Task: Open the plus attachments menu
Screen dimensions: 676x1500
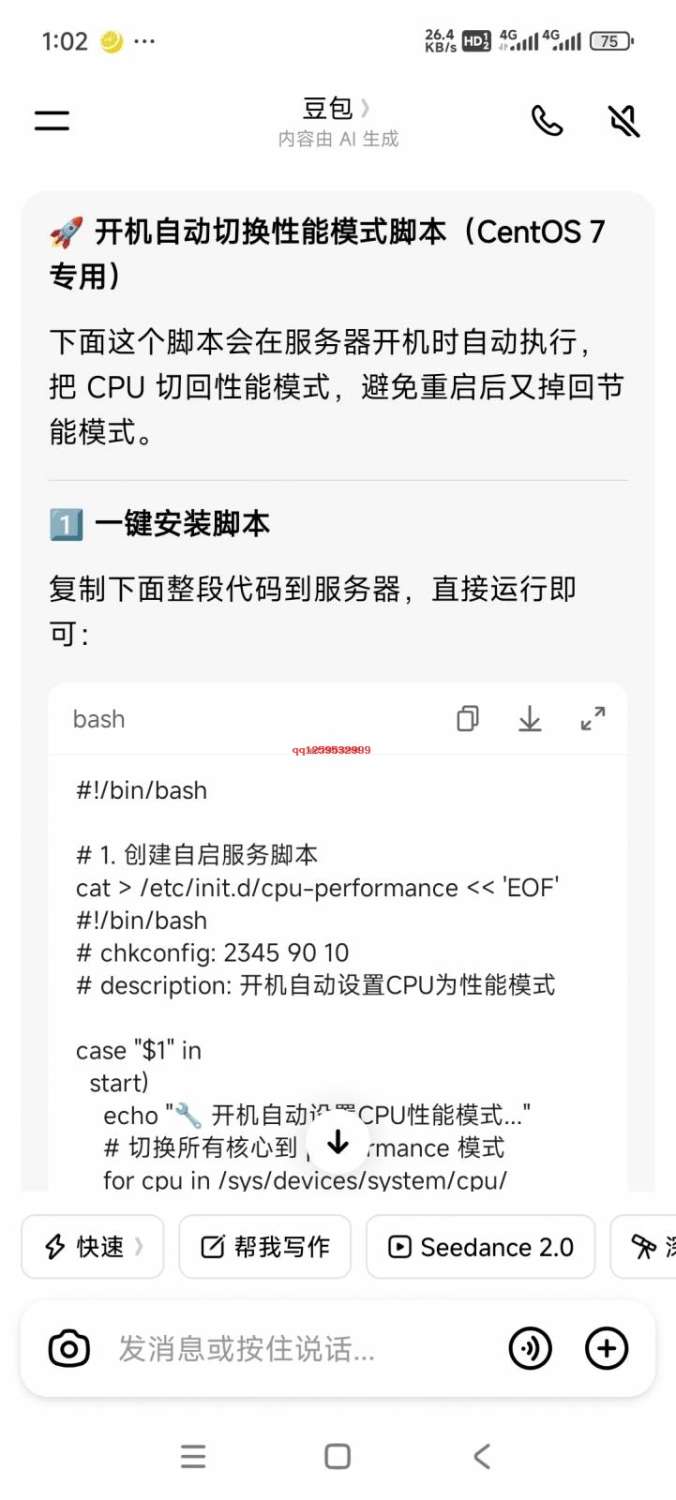Action: [606, 1349]
